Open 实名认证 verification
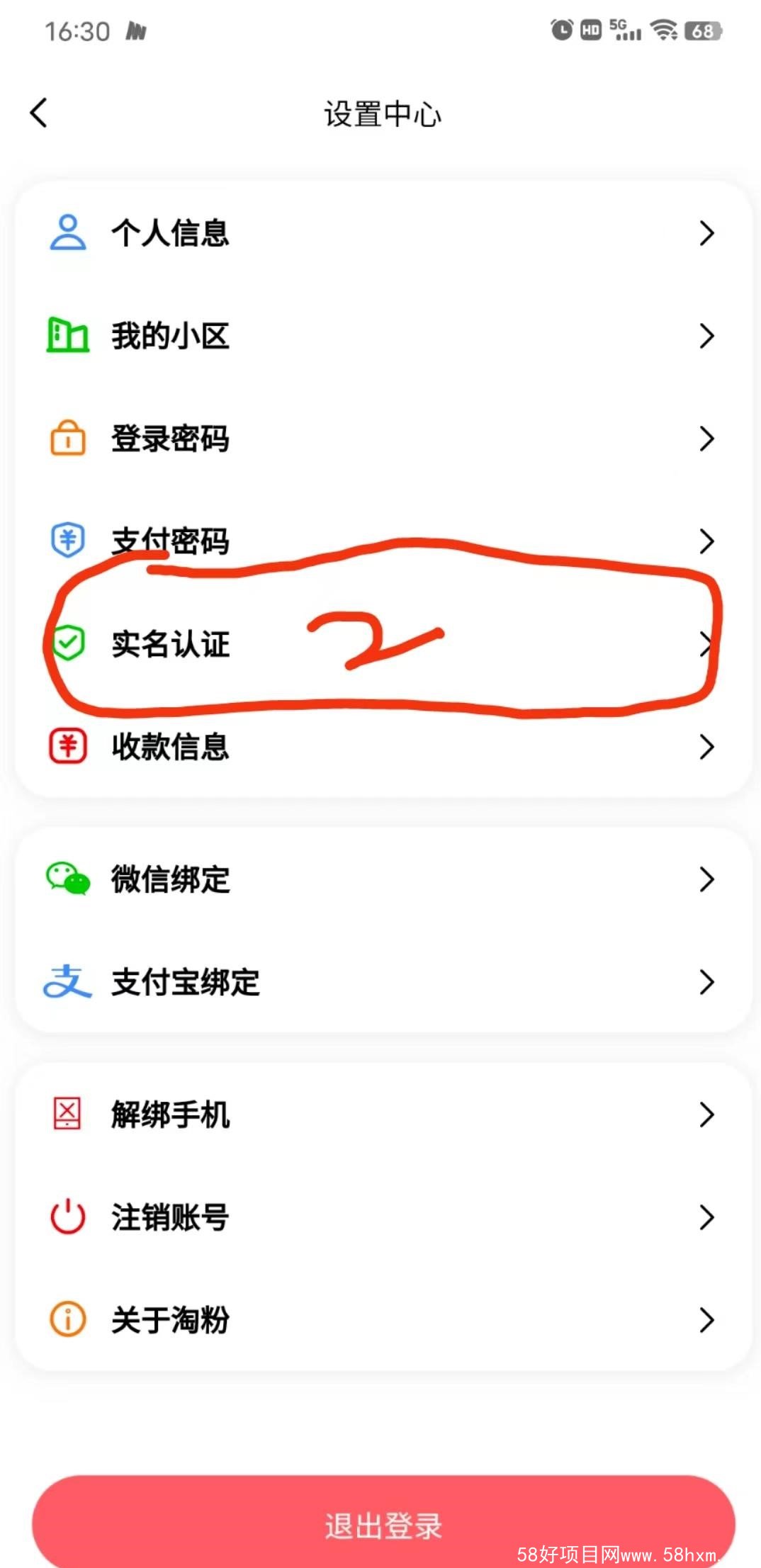Screen dimensions: 761x1568 pos(383,644)
